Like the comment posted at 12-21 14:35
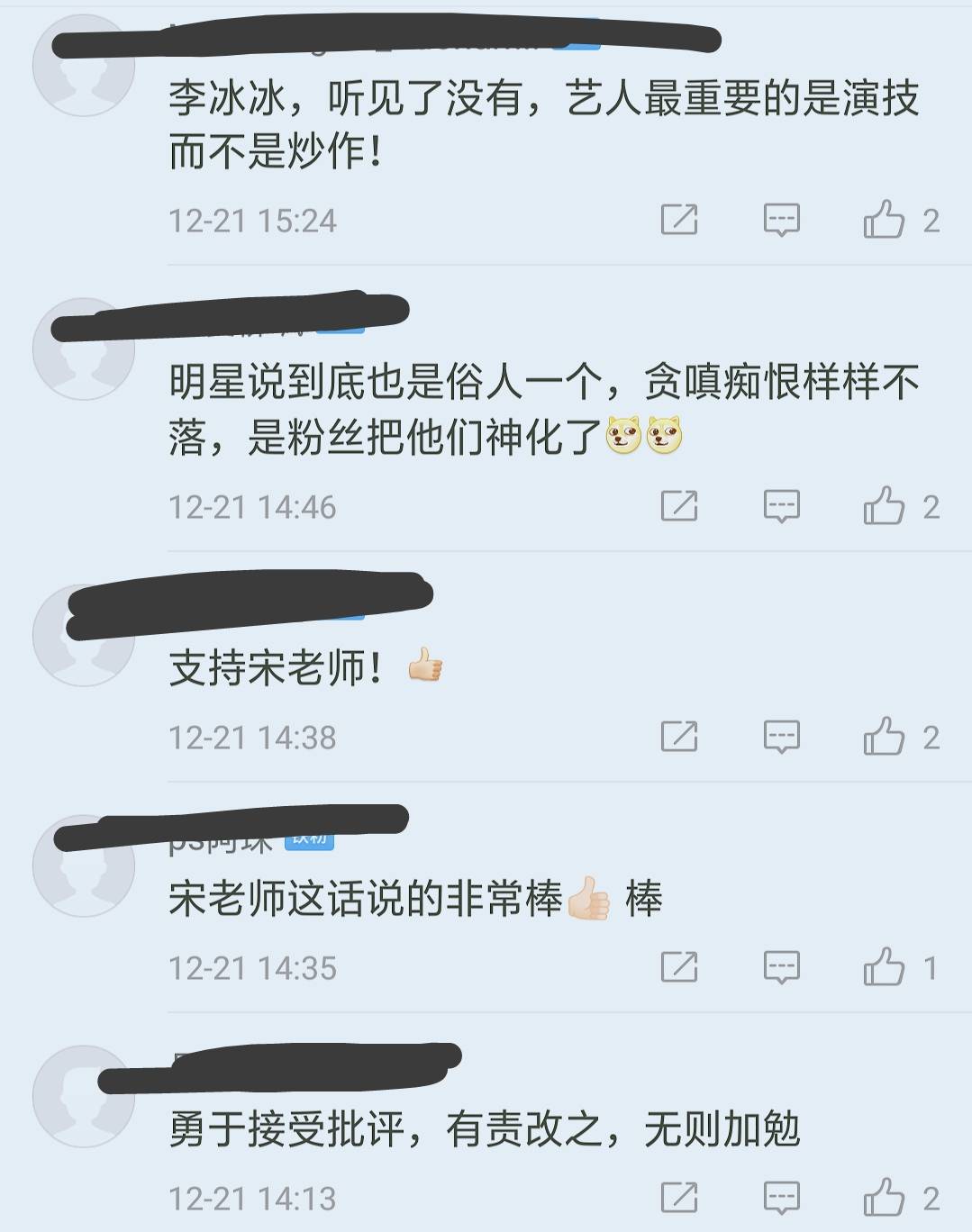The height and width of the screenshot is (1232, 972). click(884, 967)
